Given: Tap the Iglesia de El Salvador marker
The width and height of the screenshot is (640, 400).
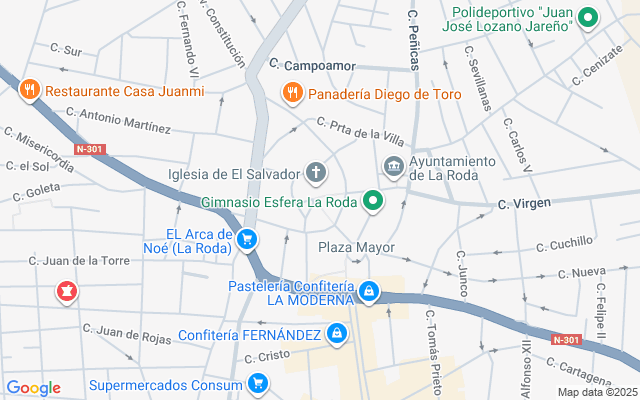Looking at the screenshot, I should pos(316,172).
